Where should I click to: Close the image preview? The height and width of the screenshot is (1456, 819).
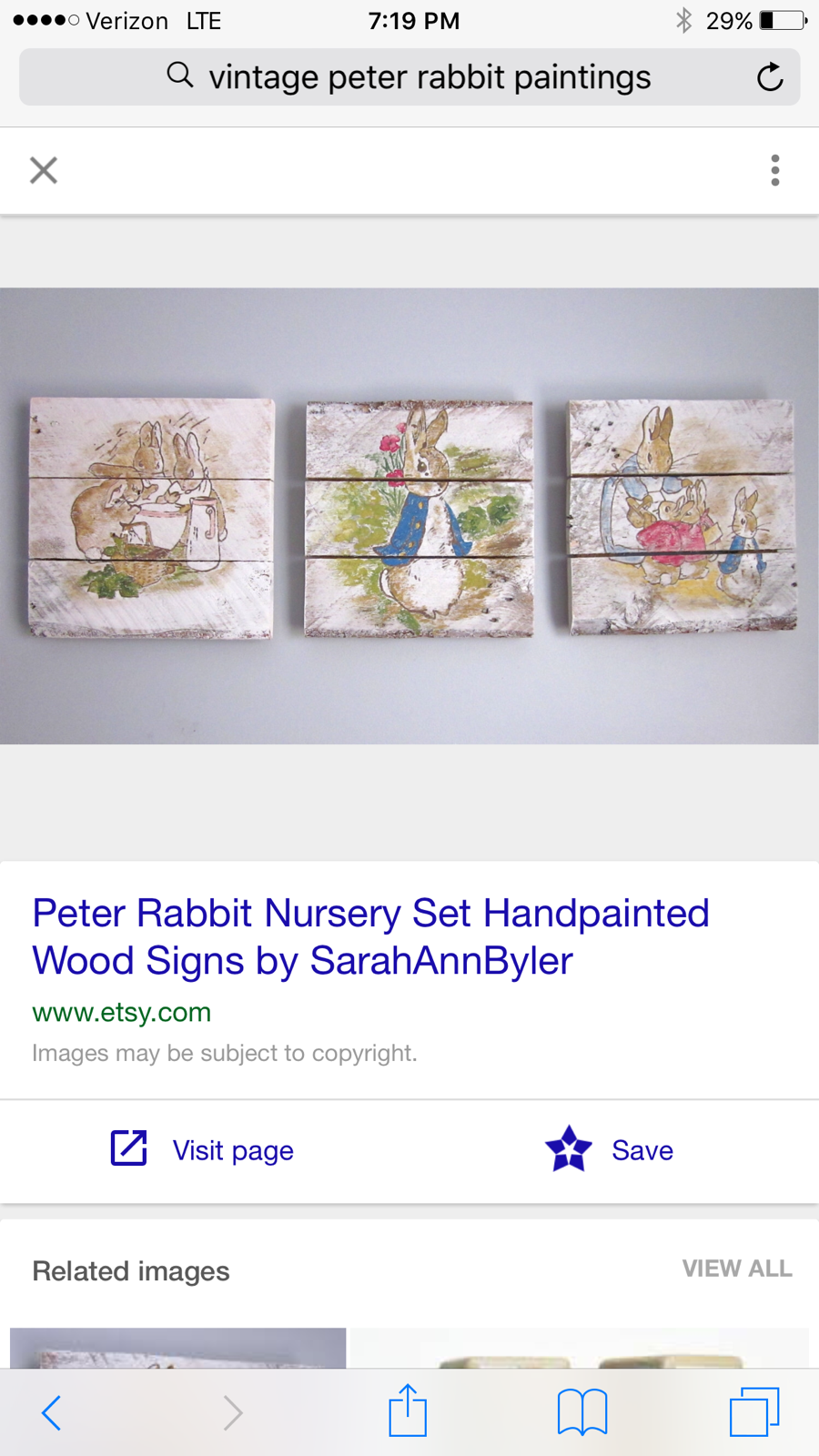(44, 170)
